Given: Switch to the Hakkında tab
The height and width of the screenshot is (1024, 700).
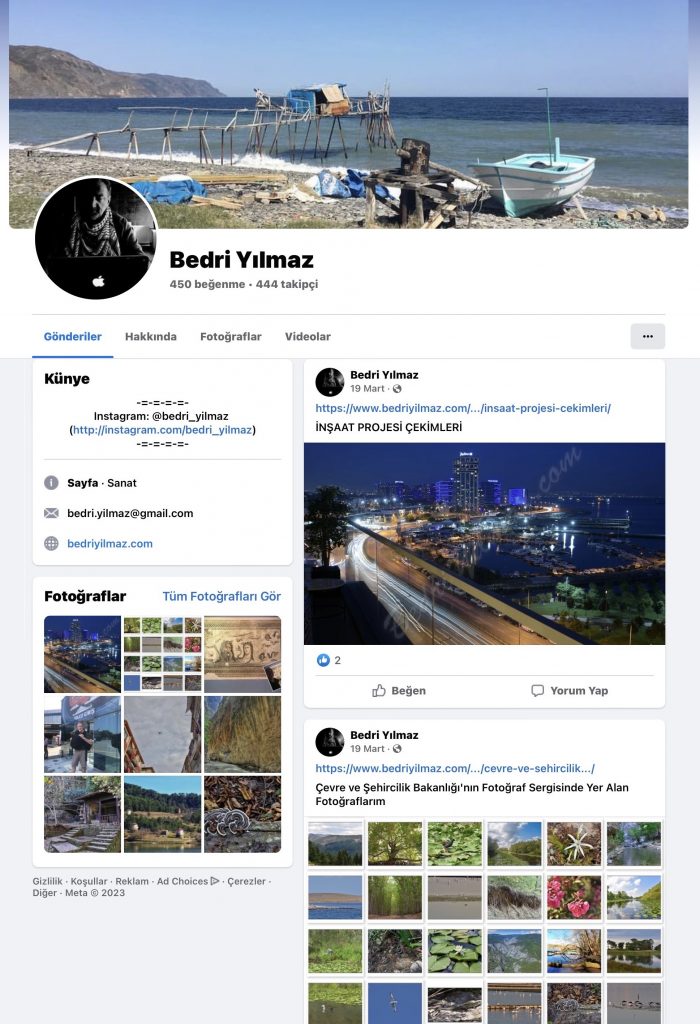Looking at the screenshot, I should click(x=151, y=337).
